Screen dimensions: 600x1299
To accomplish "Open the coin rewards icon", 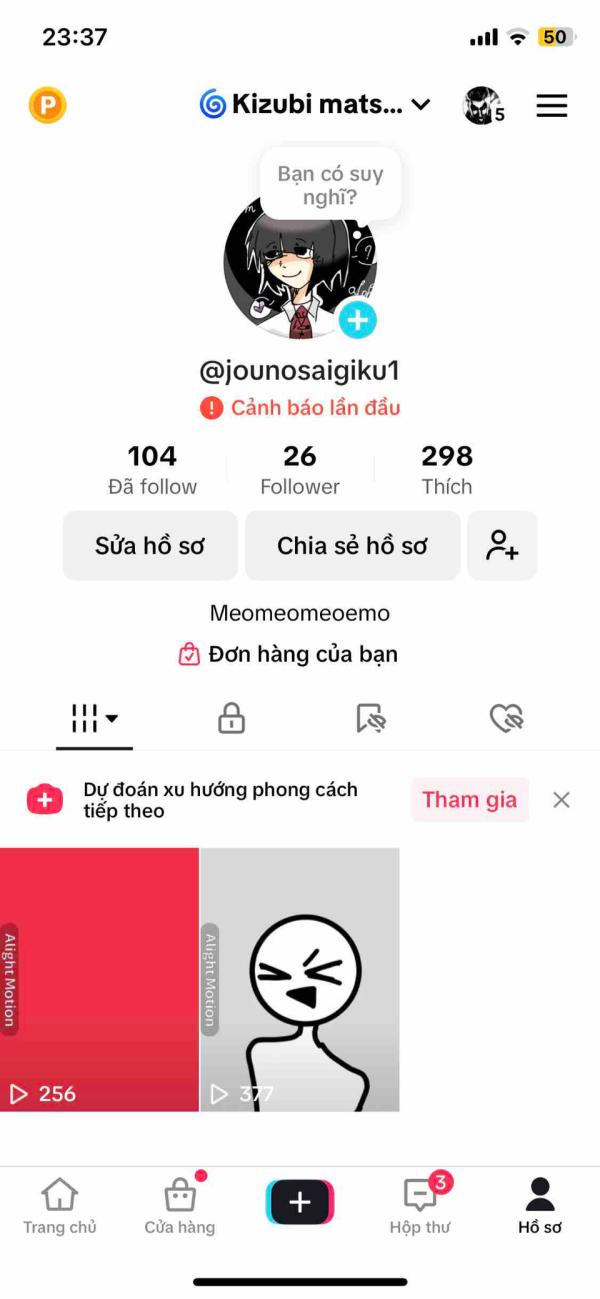I will (47, 105).
